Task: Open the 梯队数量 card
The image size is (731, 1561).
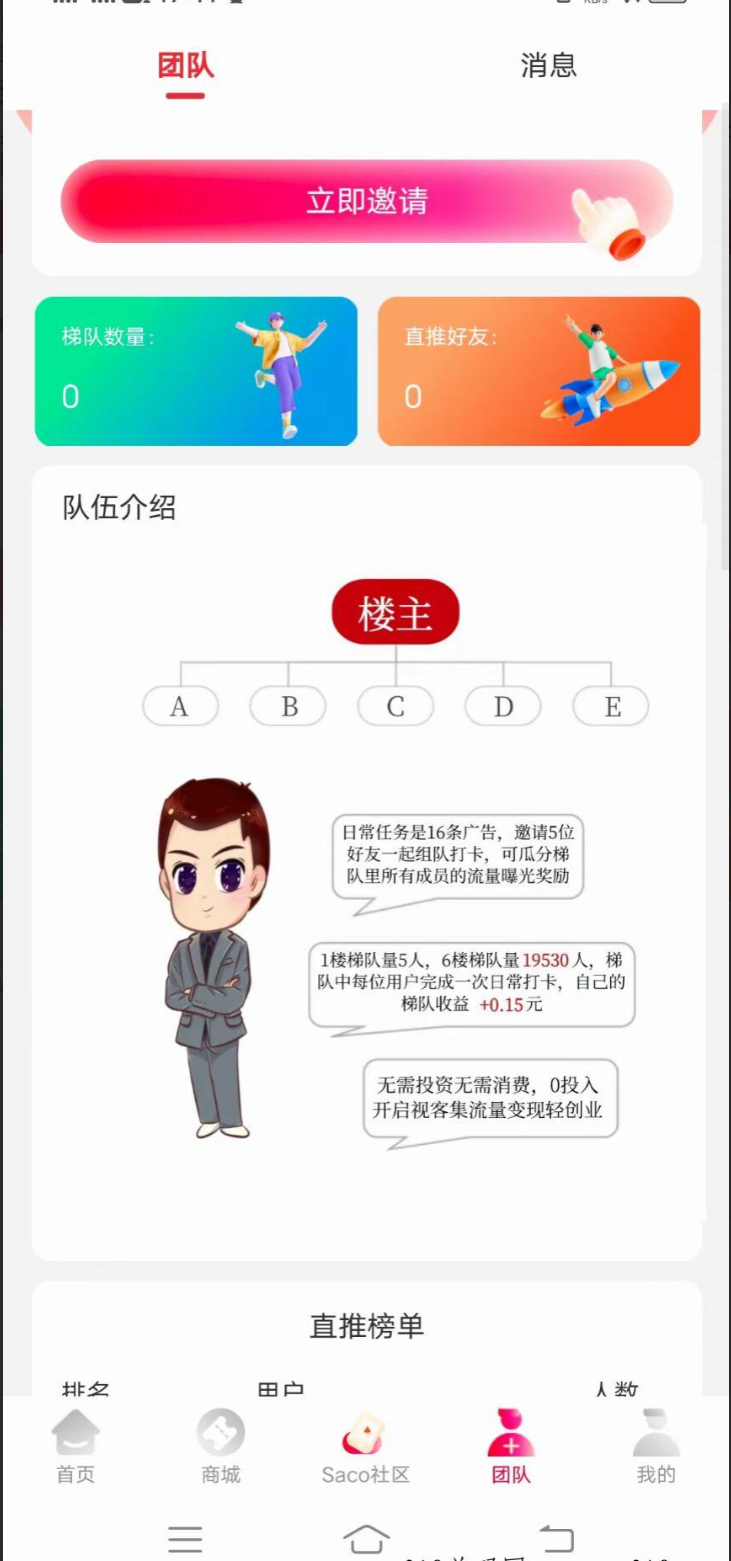Action: [x=196, y=371]
